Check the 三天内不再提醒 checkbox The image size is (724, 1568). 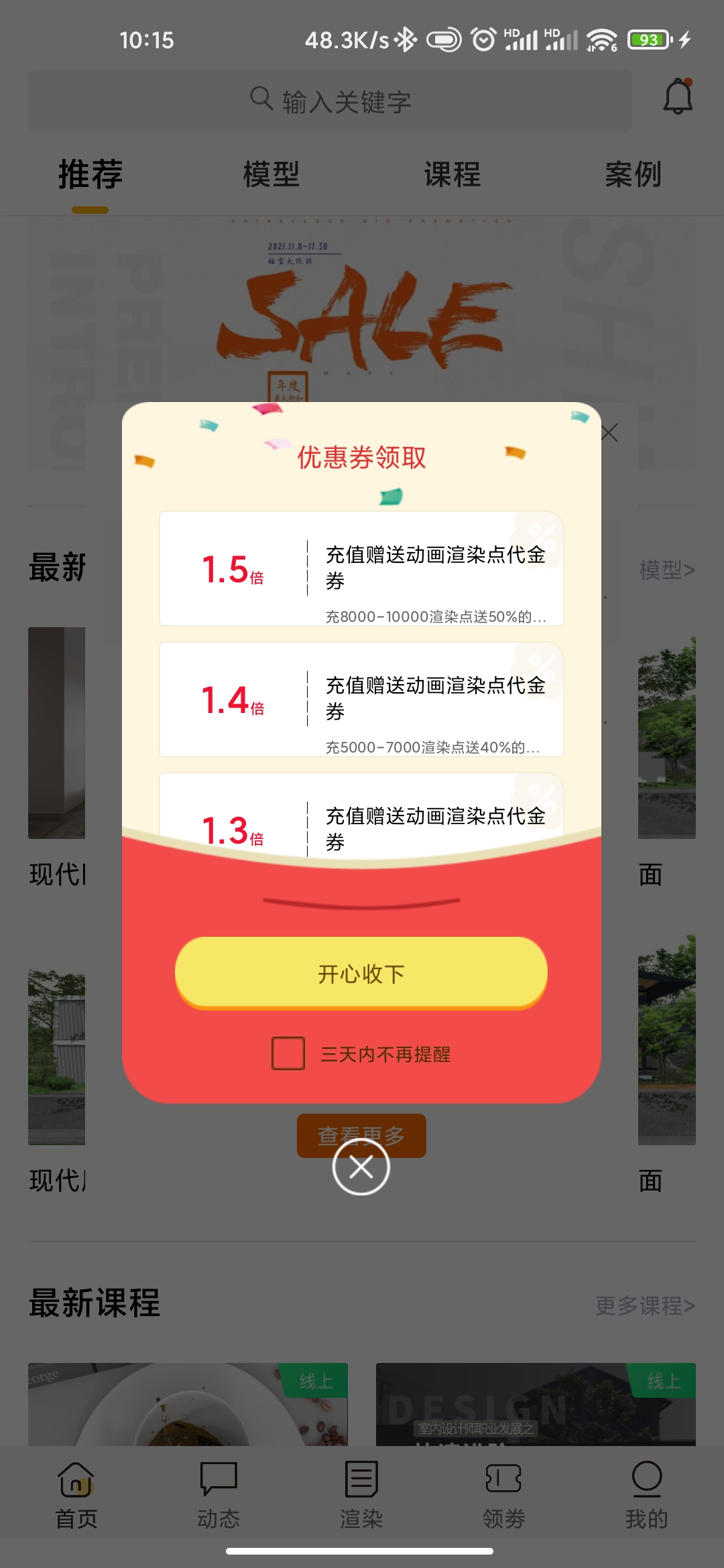coord(288,1053)
